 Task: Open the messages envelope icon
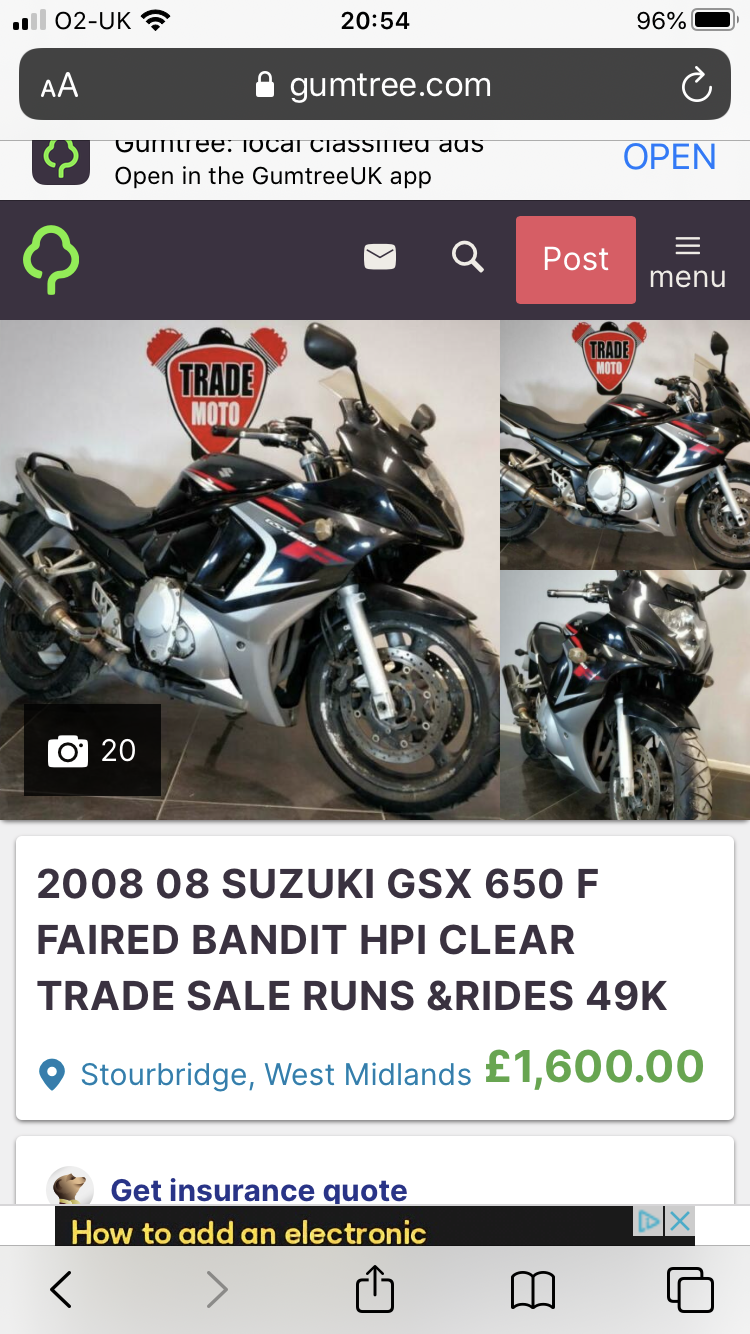click(x=379, y=258)
